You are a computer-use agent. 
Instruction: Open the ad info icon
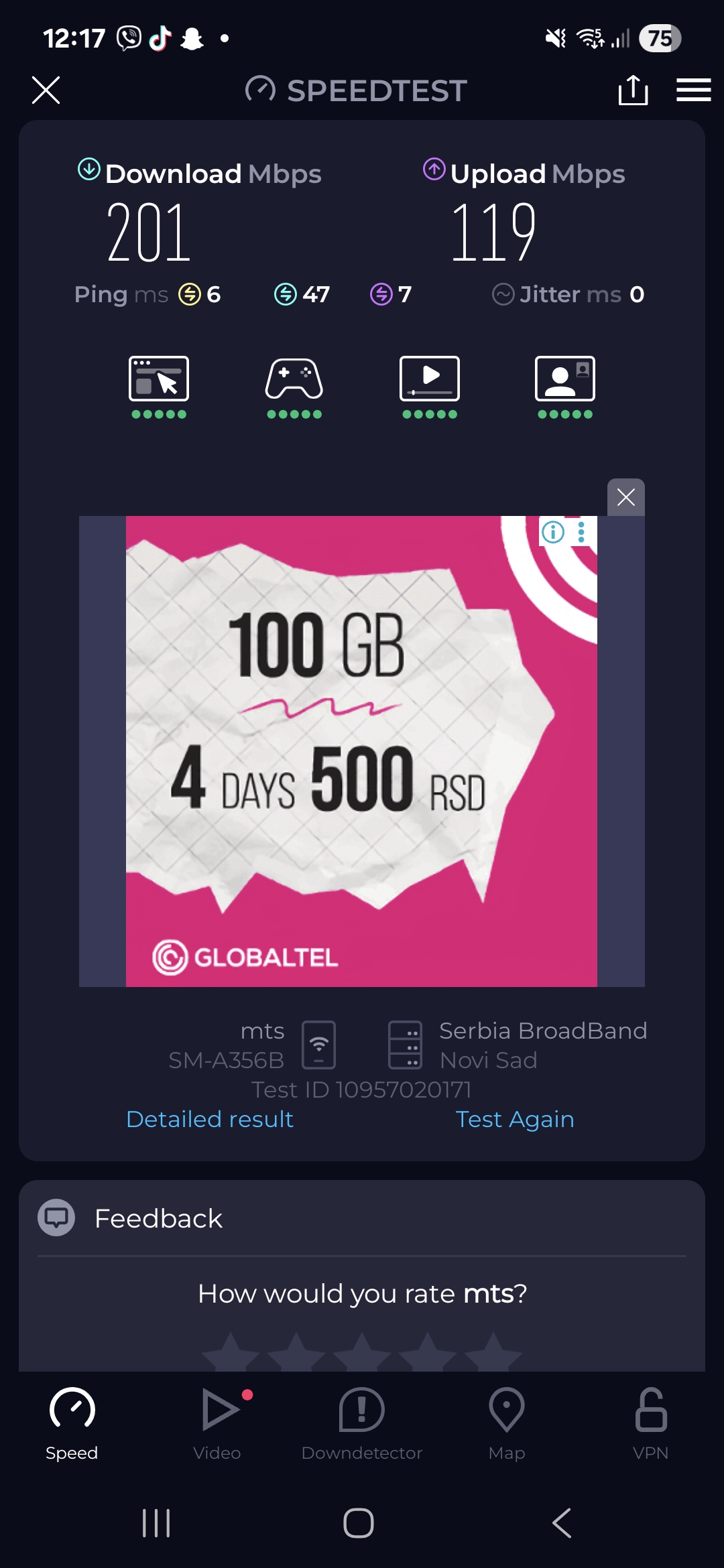(553, 532)
